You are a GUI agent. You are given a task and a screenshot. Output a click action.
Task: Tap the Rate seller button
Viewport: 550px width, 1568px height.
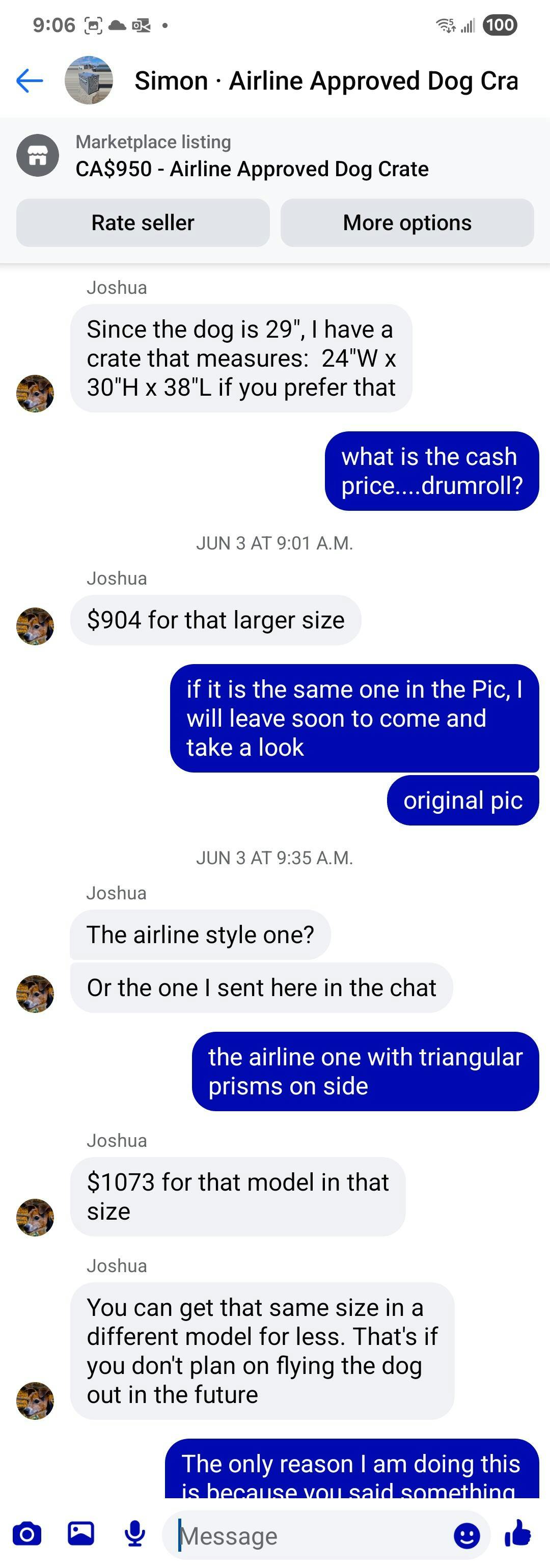(143, 223)
